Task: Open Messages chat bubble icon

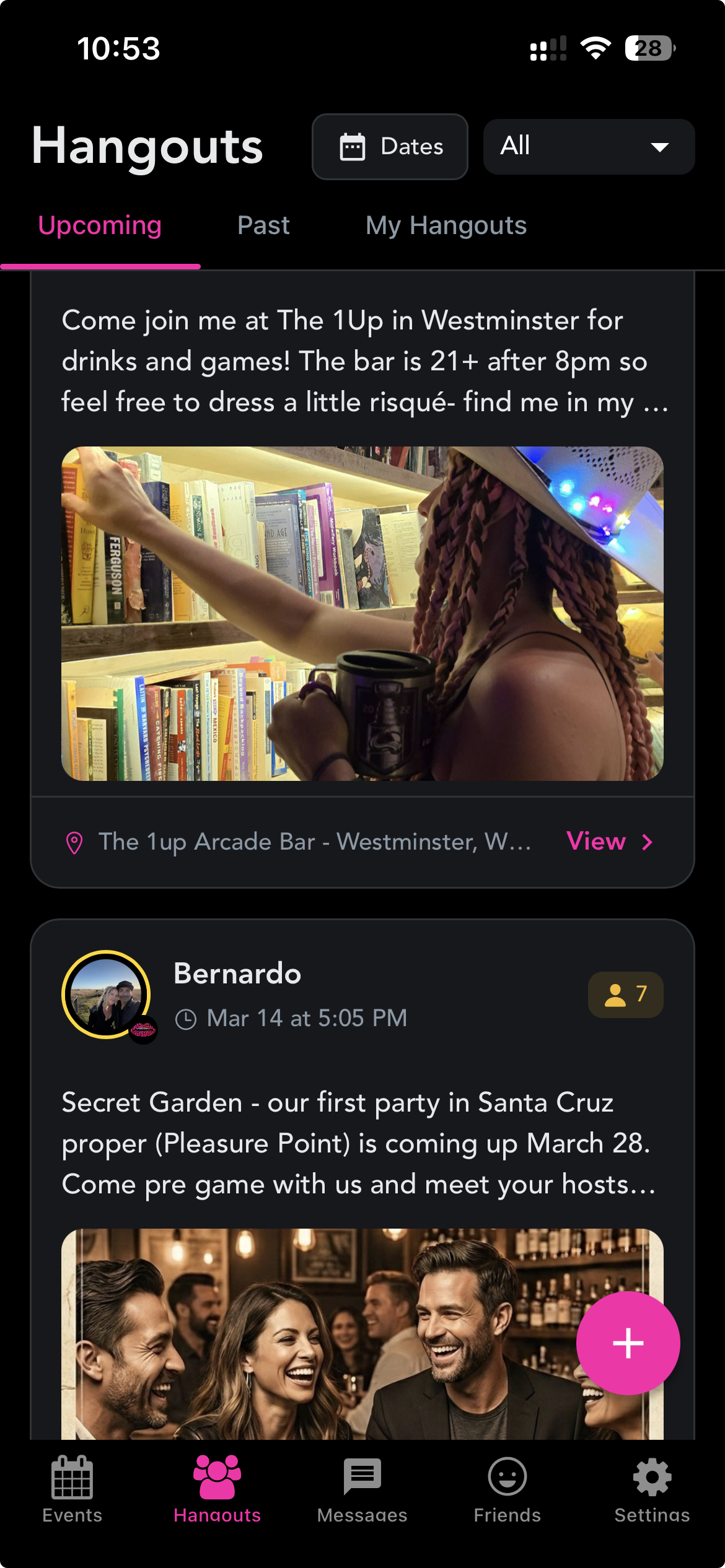Action: point(362,1477)
